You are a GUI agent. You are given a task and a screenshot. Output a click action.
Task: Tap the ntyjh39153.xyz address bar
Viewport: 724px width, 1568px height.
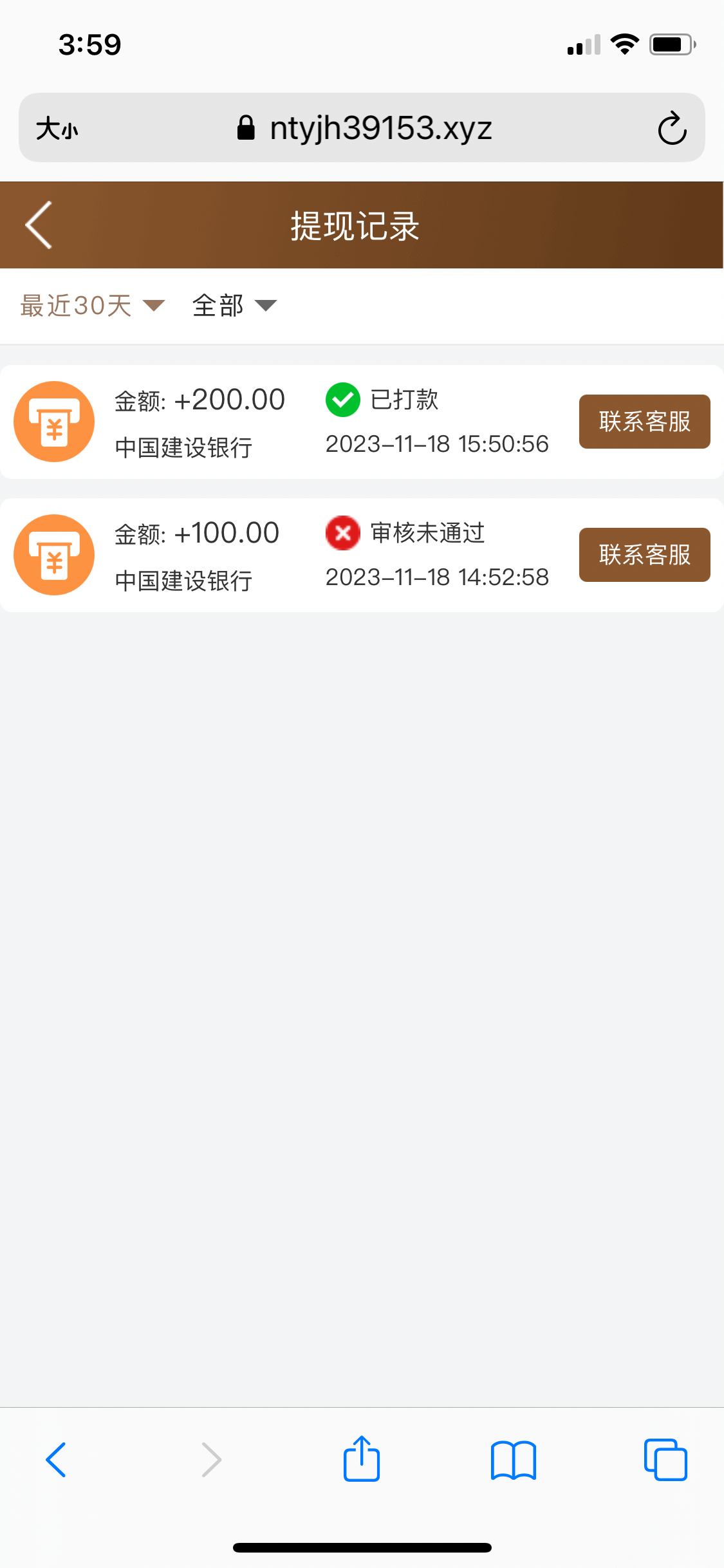[x=364, y=128]
